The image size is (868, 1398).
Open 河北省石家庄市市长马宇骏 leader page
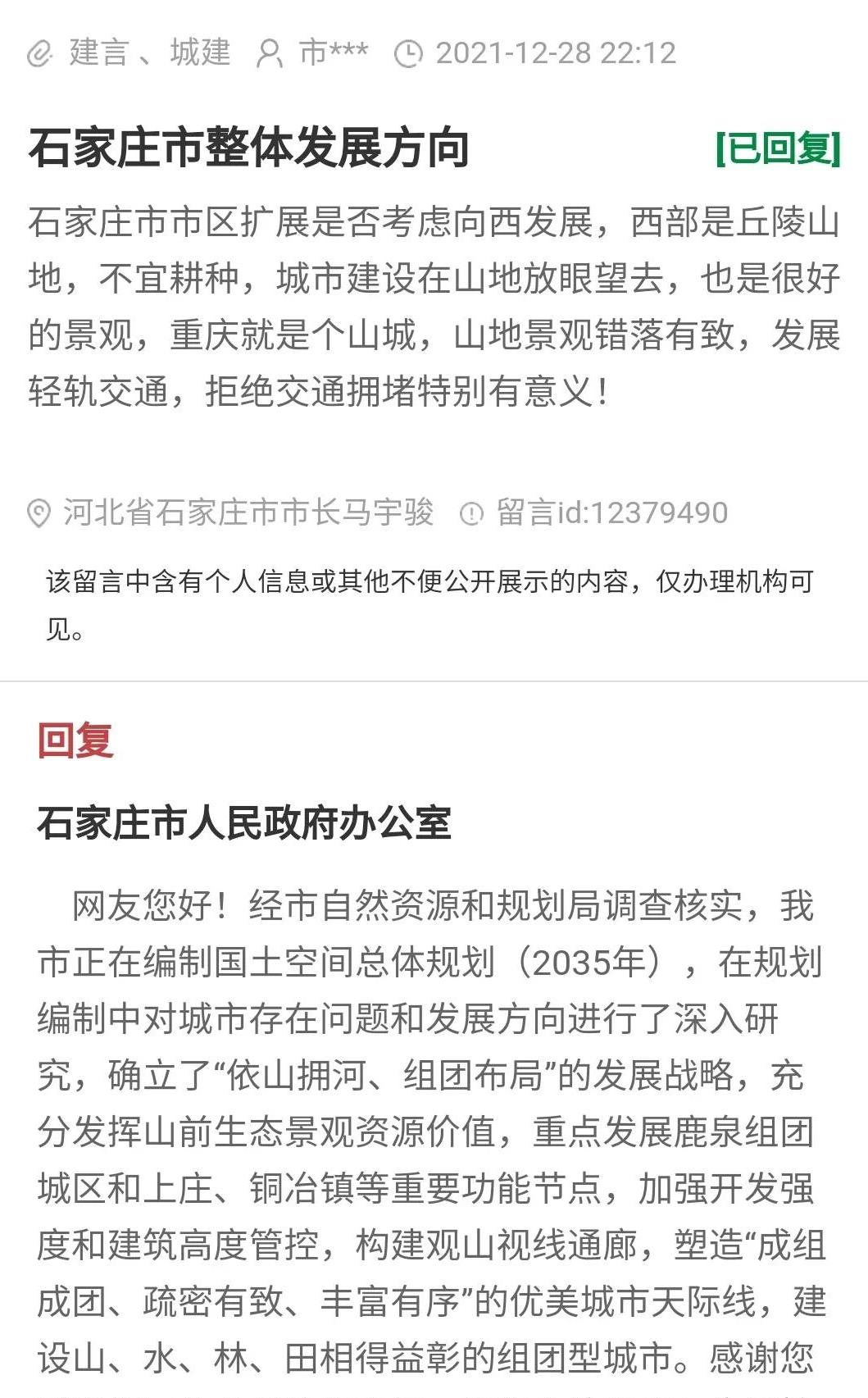coord(248,512)
